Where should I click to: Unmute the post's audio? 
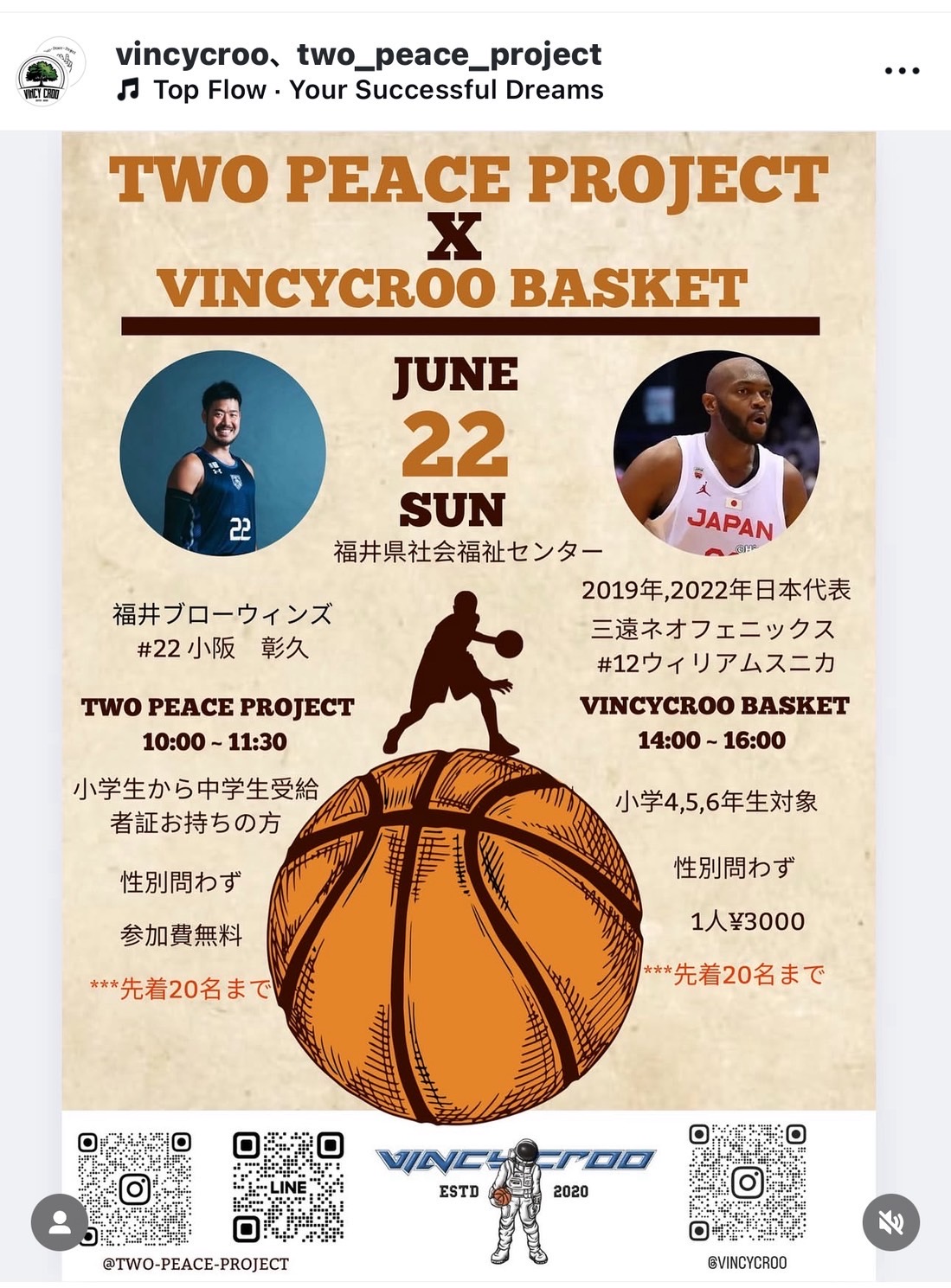(891, 1222)
